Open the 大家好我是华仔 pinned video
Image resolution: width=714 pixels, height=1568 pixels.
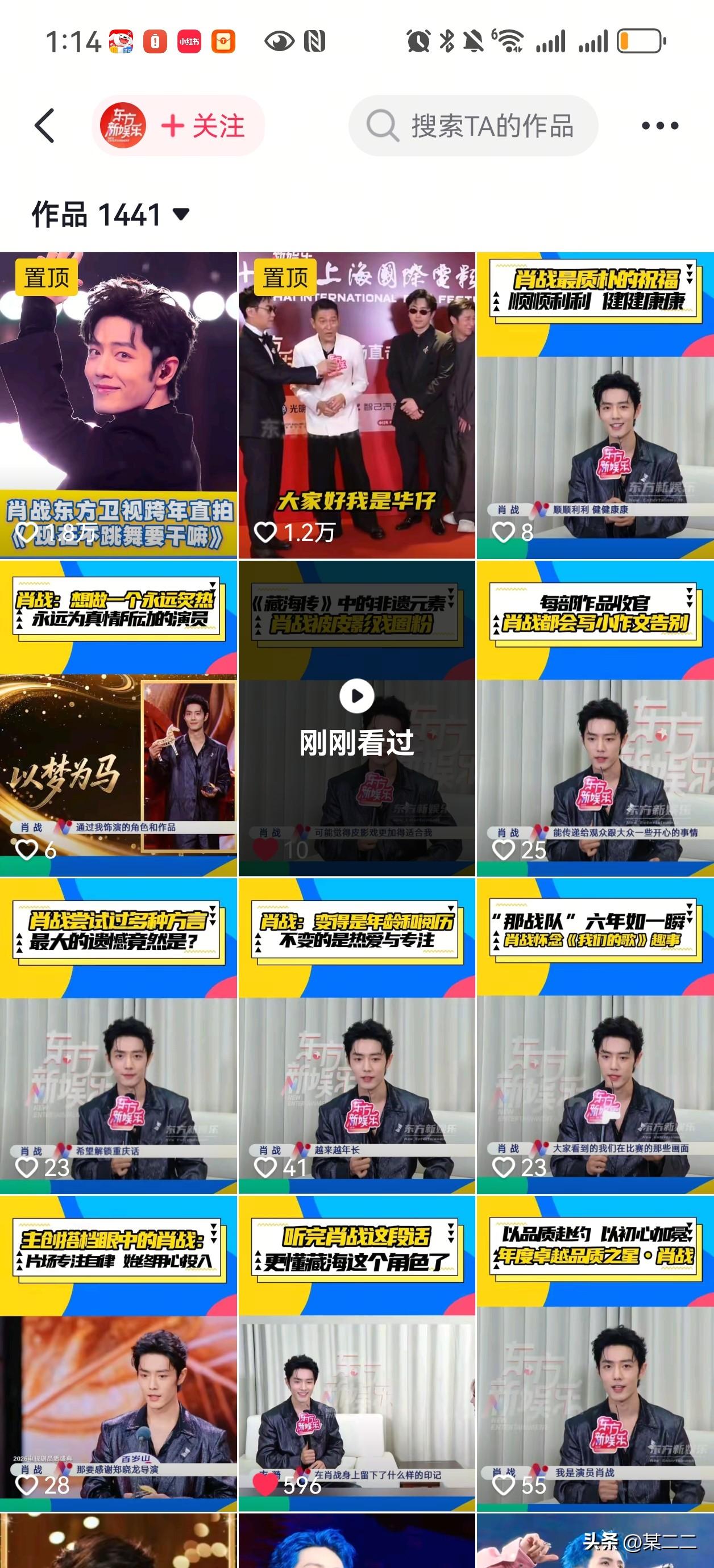[x=357, y=402]
